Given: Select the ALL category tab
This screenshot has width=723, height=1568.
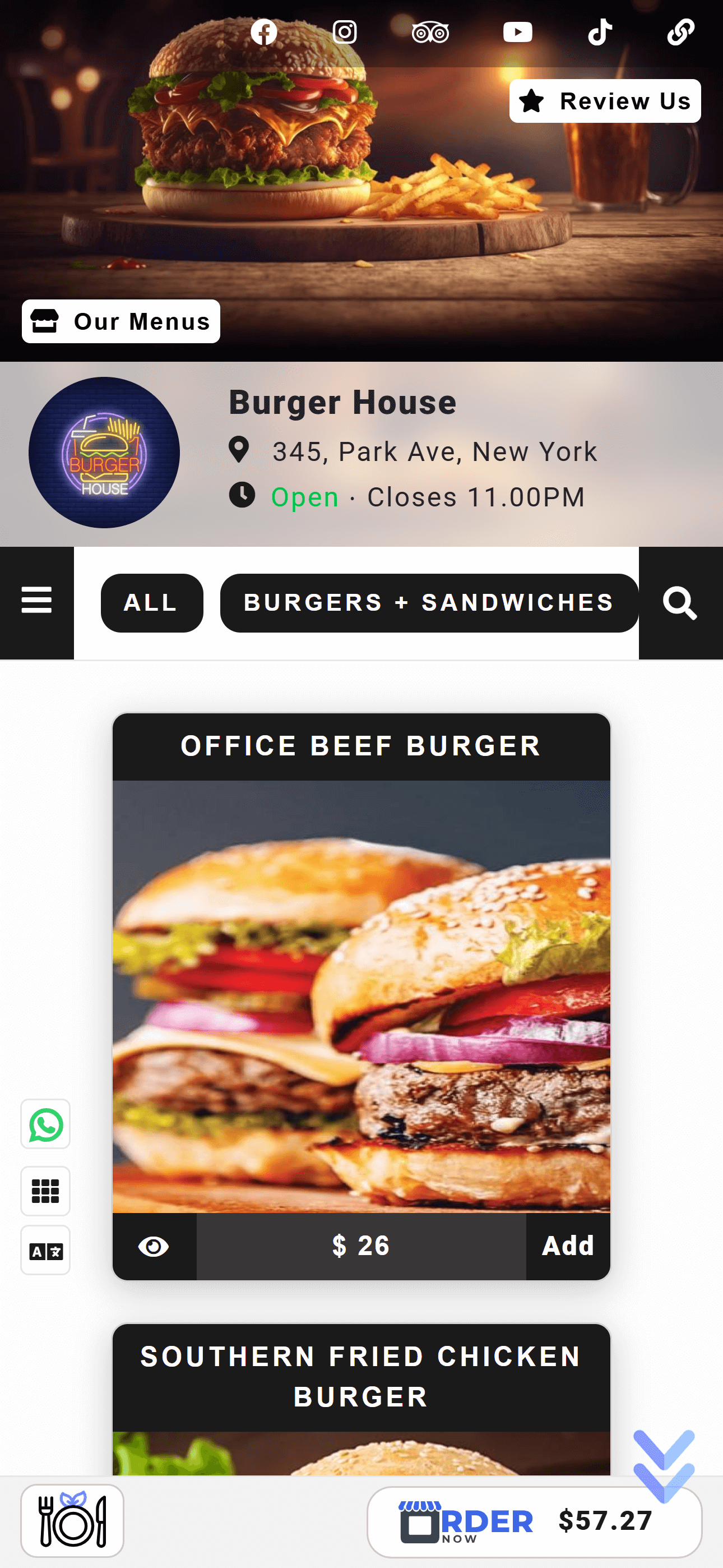Looking at the screenshot, I should coord(151,603).
